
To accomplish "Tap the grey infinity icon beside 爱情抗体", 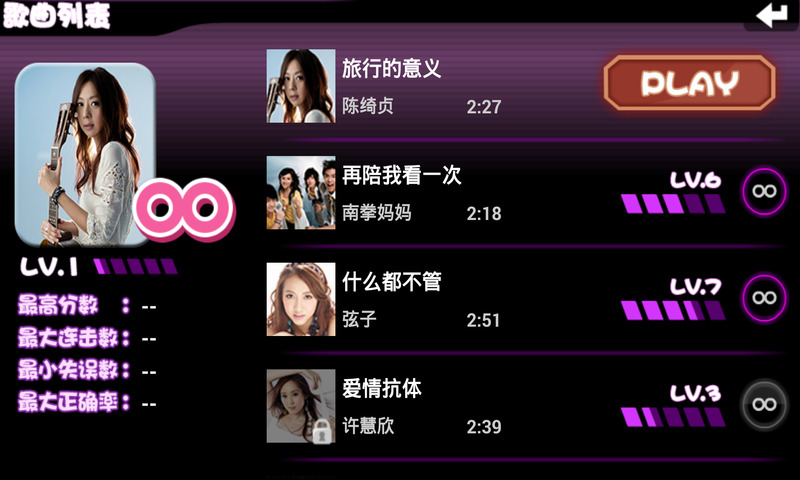I will click(x=764, y=404).
